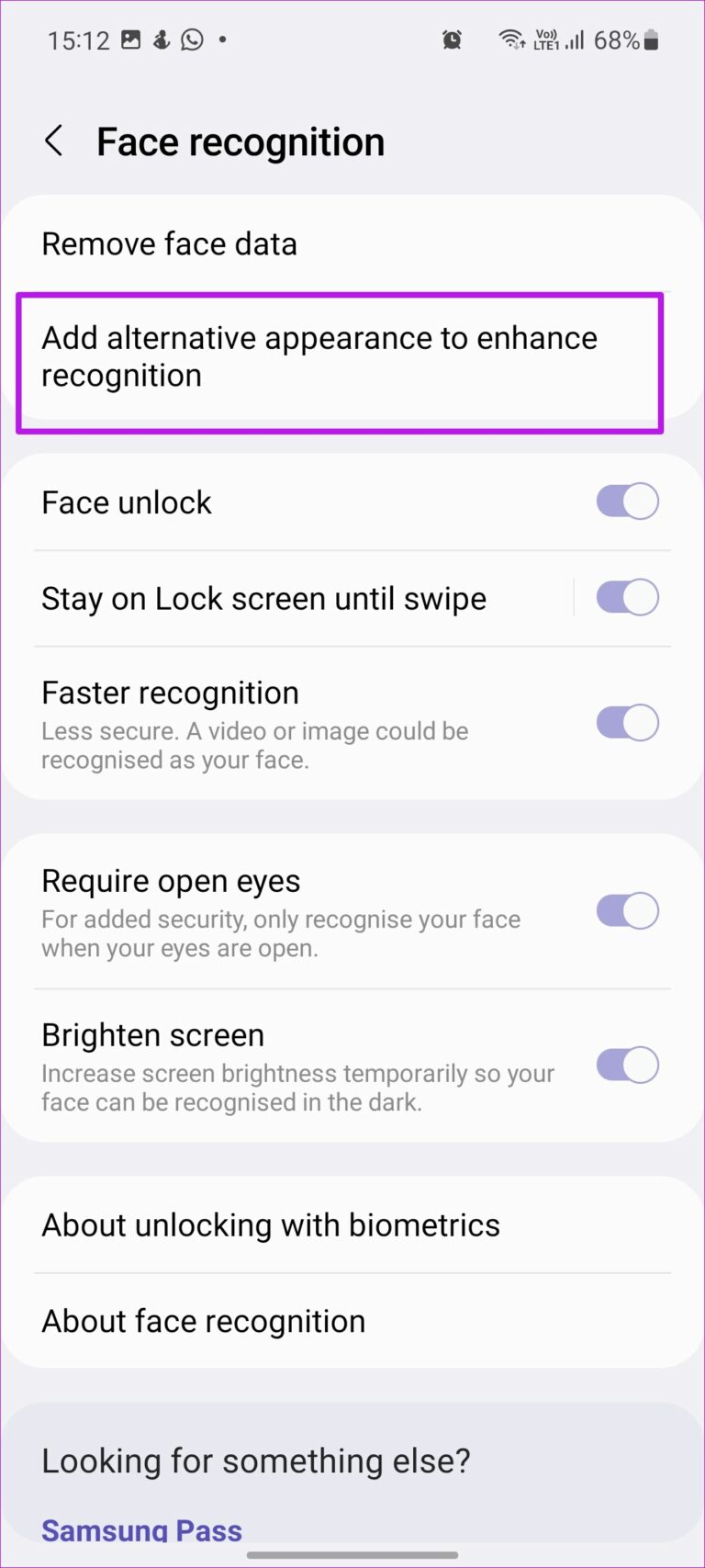Disable the Brighten screen option
Screen dimensions: 705x1568
point(627,1065)
